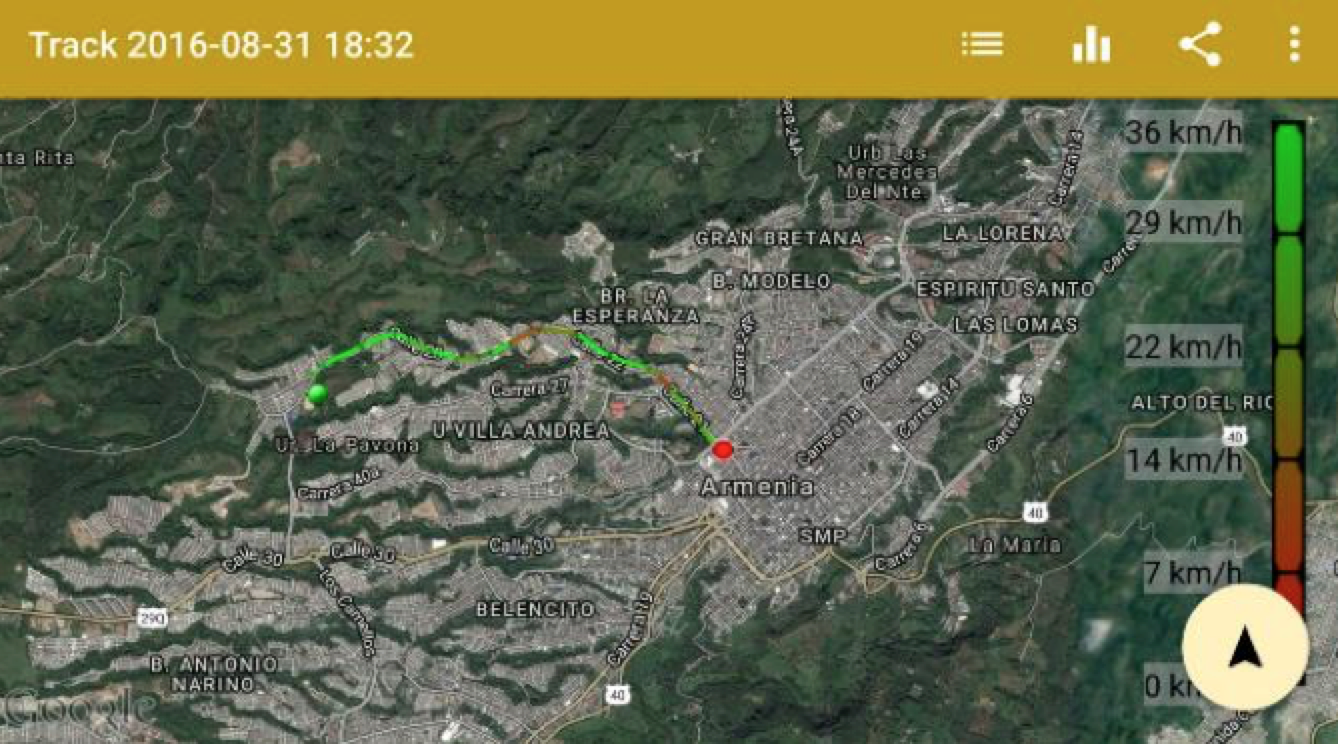Show track statistics chart
The width and height of the screenshot is (1338, 744).
[1091, 45]
